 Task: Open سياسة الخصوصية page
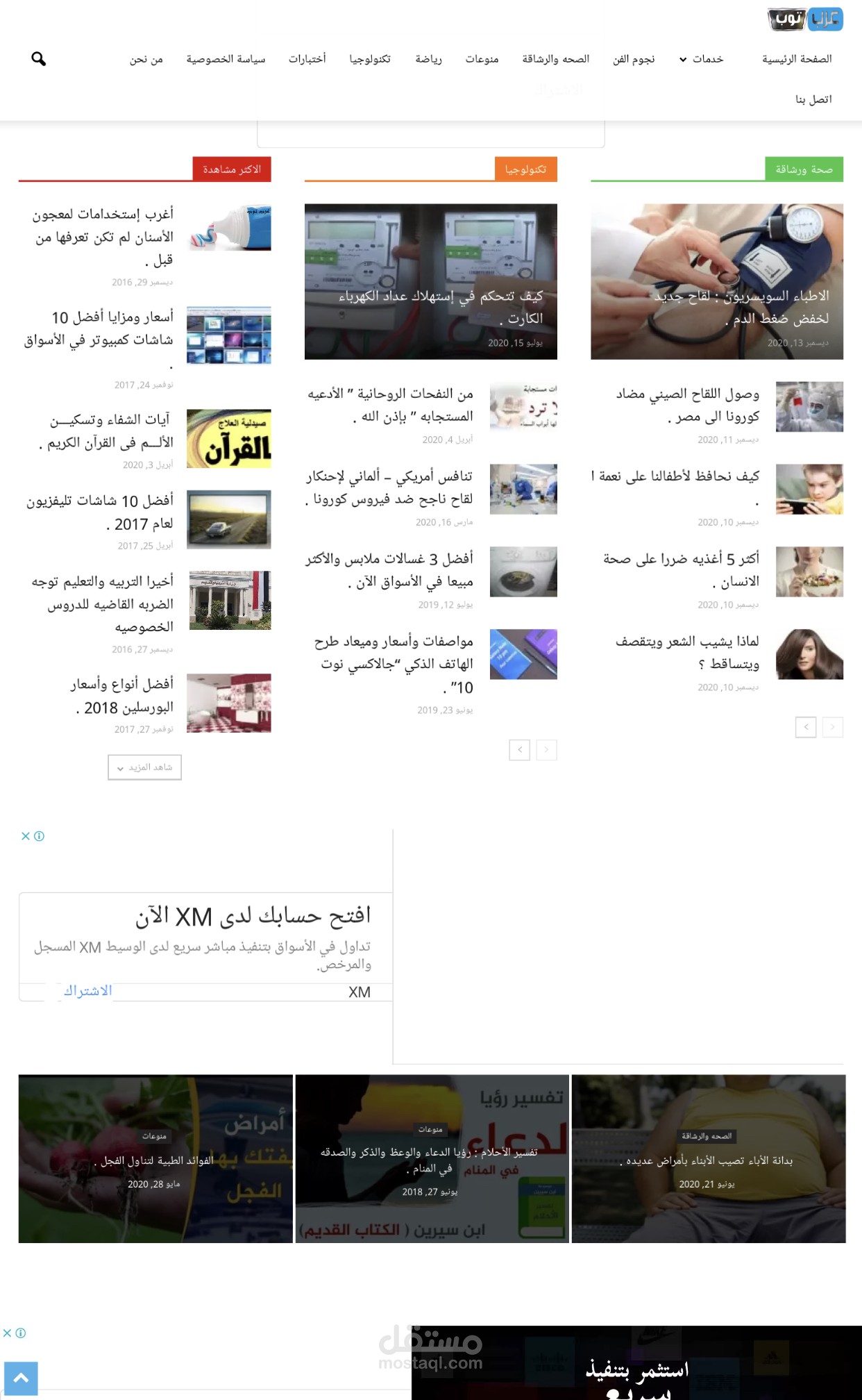coord(226,59)
